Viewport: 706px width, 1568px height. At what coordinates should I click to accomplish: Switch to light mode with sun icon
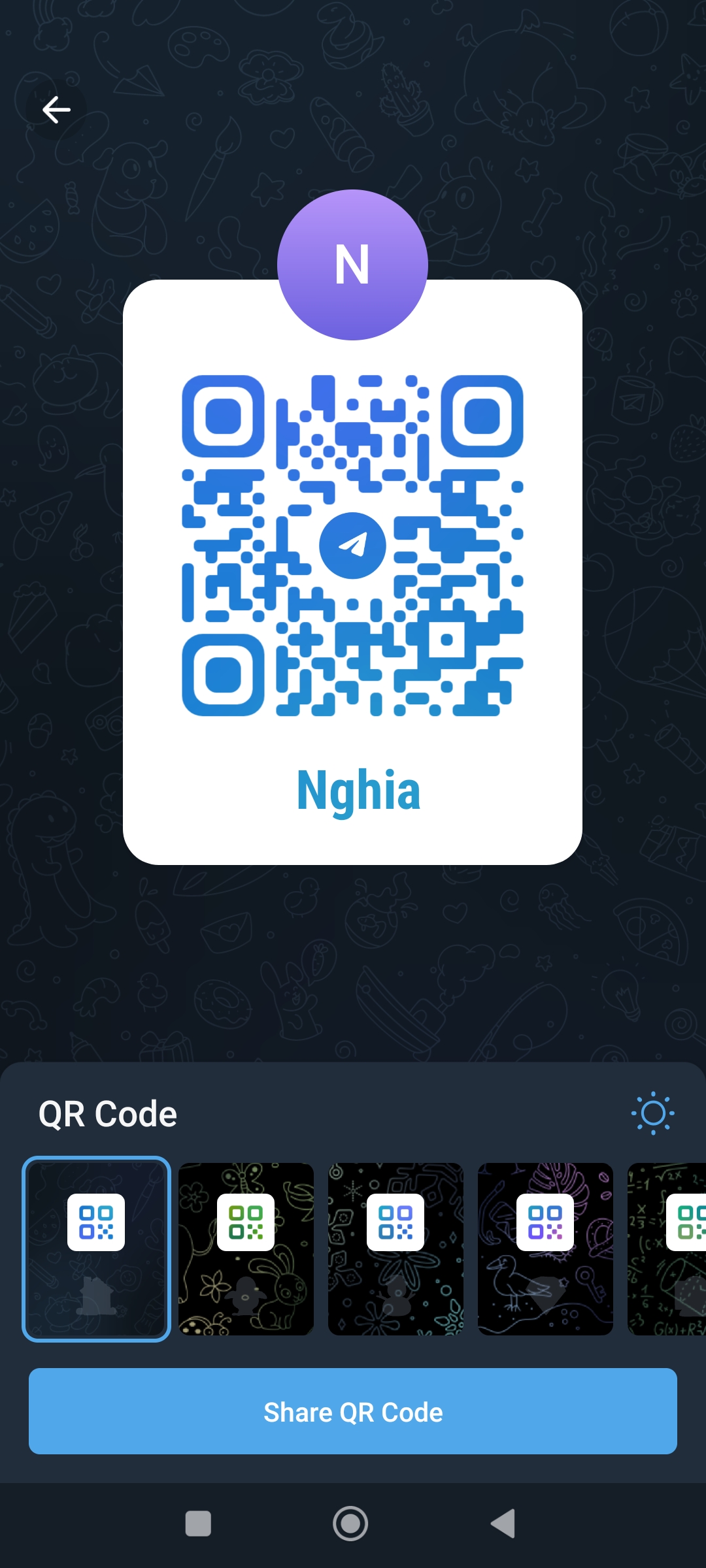click(x=652, y=1113)
